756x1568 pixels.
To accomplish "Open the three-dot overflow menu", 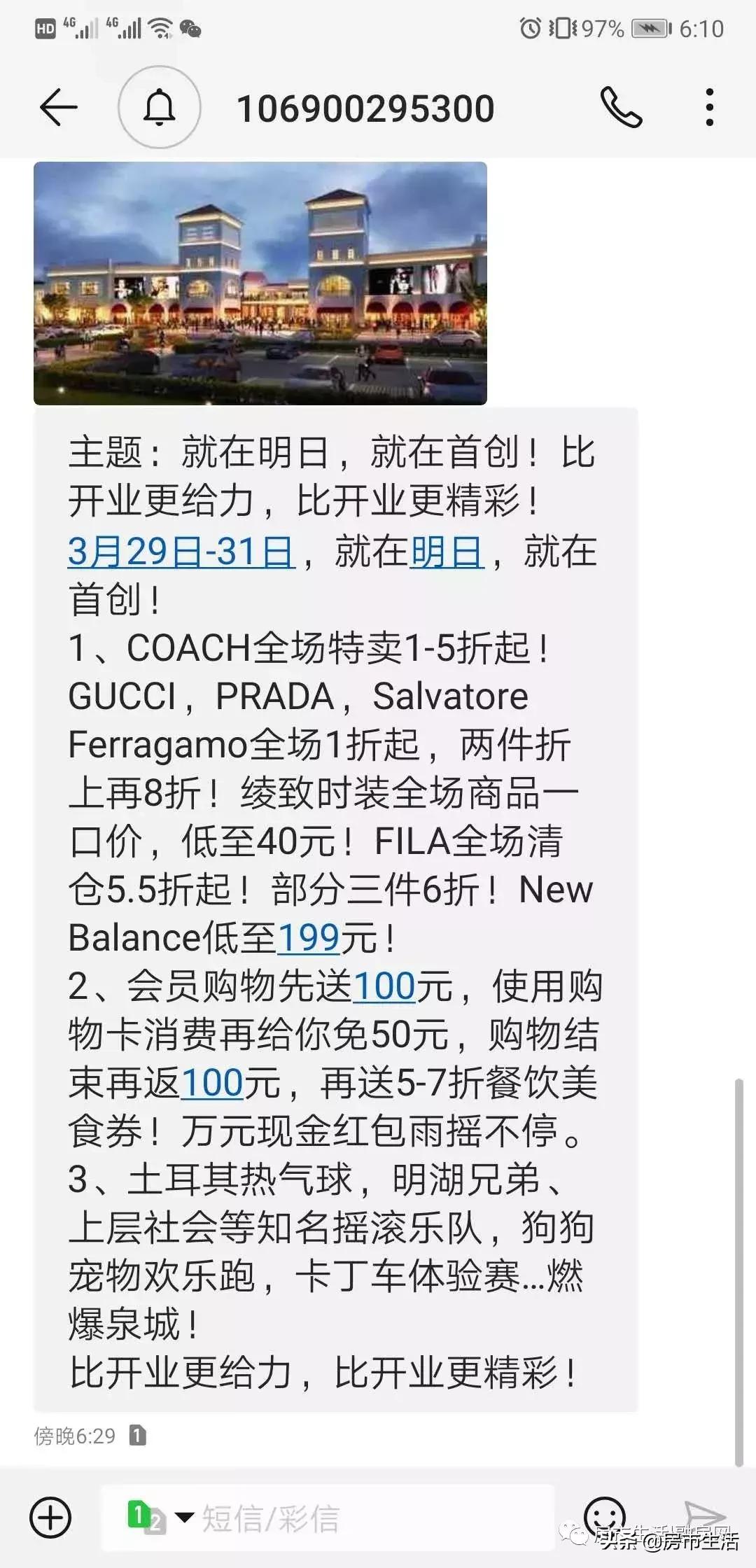I will click(710, 108).
